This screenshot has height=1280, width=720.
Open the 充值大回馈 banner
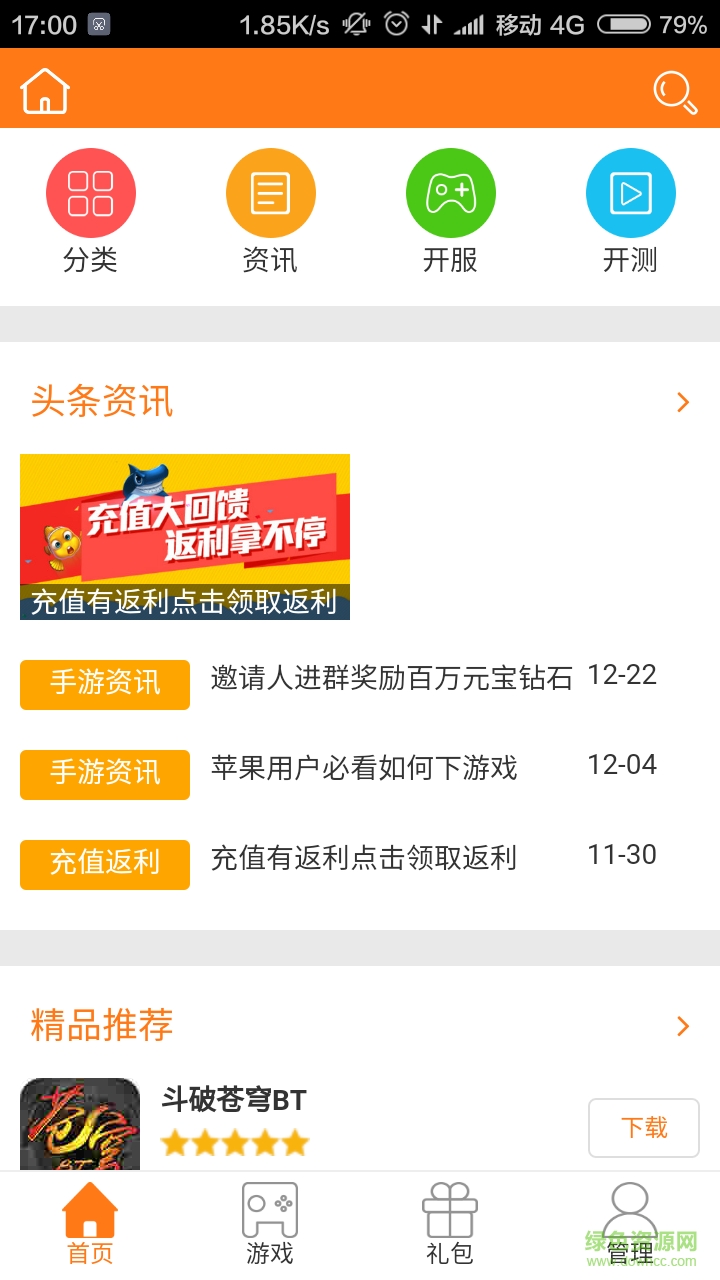click(185, 536)
